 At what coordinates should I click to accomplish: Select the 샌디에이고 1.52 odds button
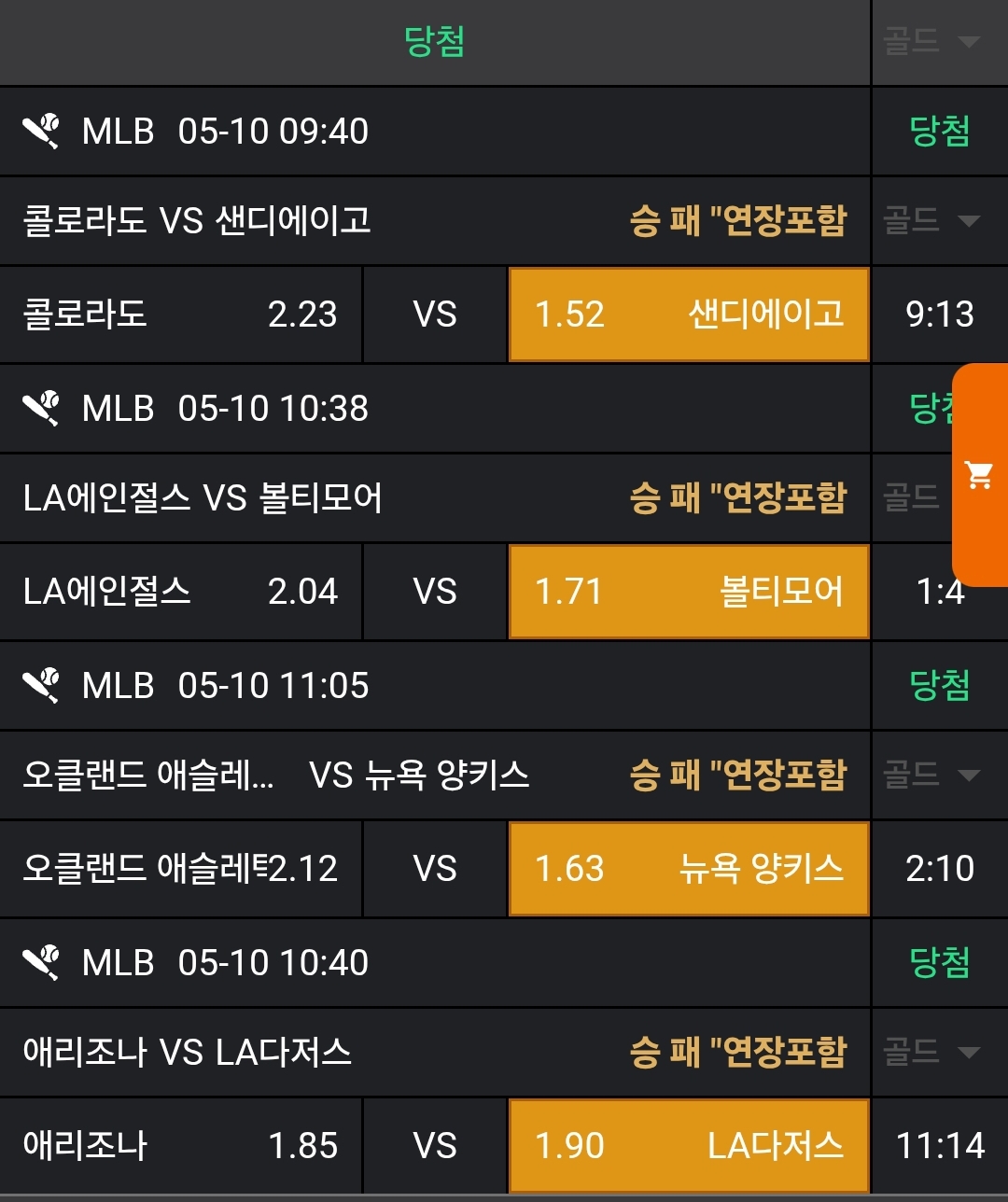coord(689,314)
